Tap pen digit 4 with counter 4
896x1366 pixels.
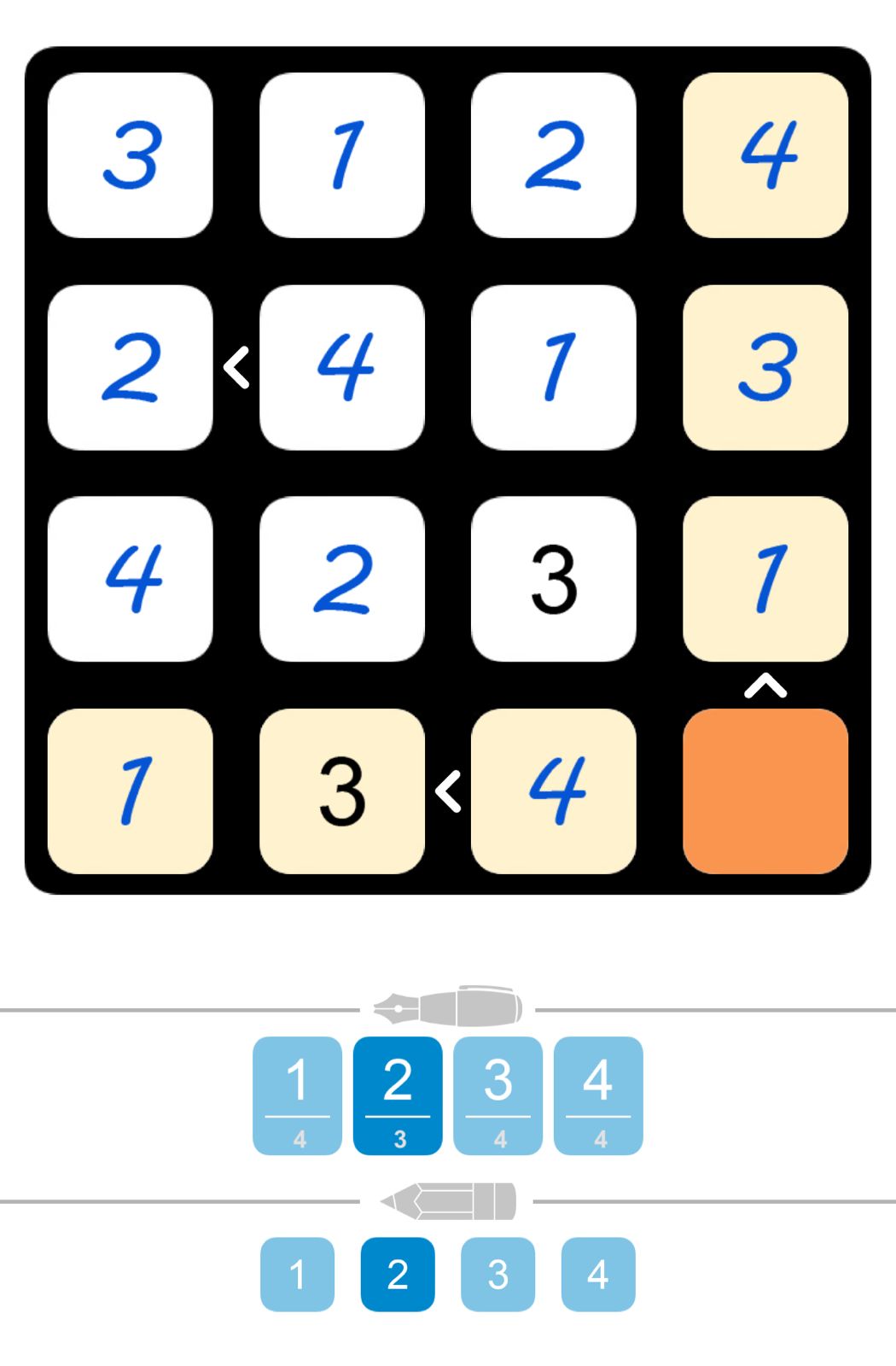[x=598, y=1095]
